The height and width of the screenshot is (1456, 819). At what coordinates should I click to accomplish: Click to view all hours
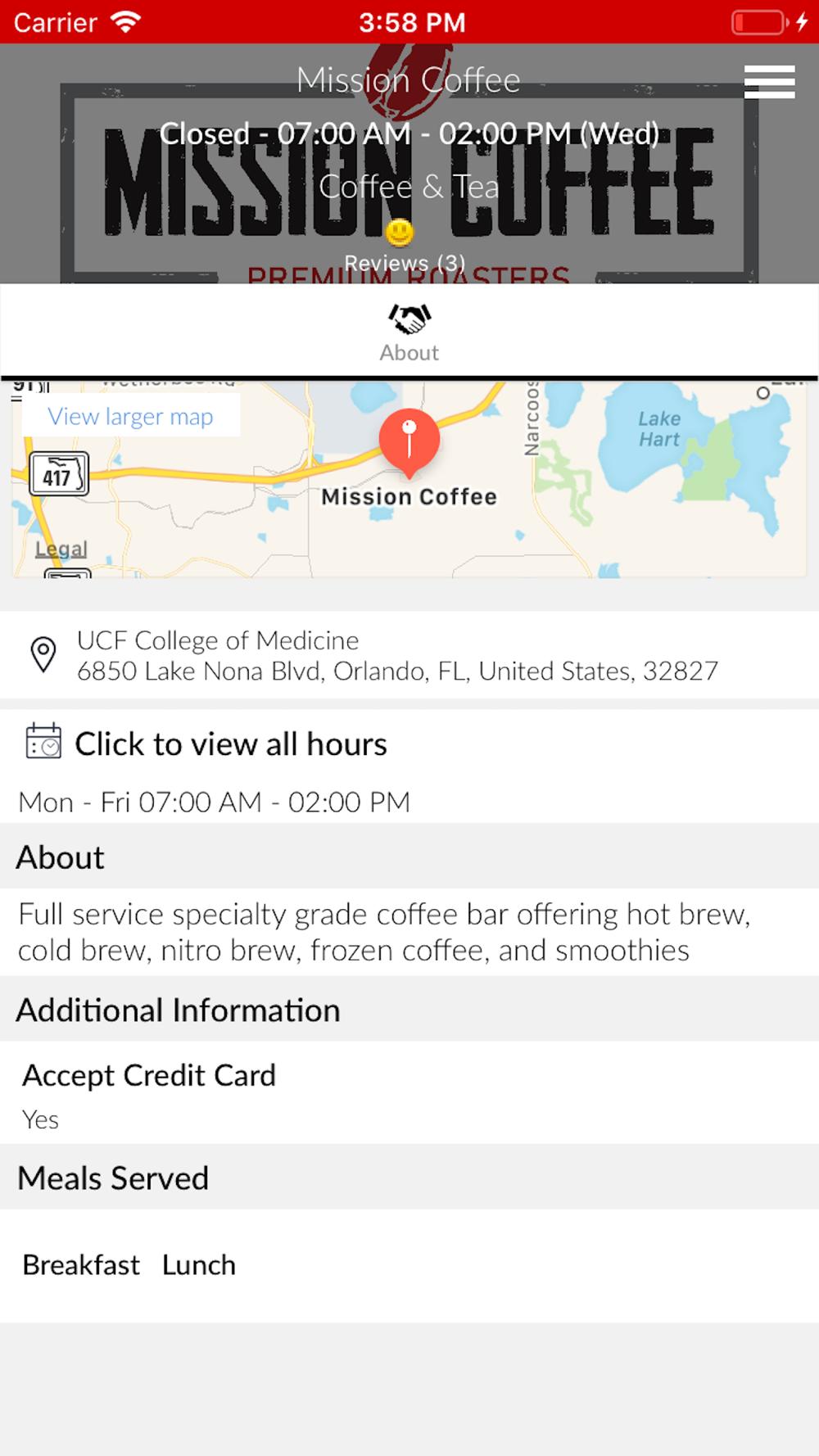coord(231,744)
